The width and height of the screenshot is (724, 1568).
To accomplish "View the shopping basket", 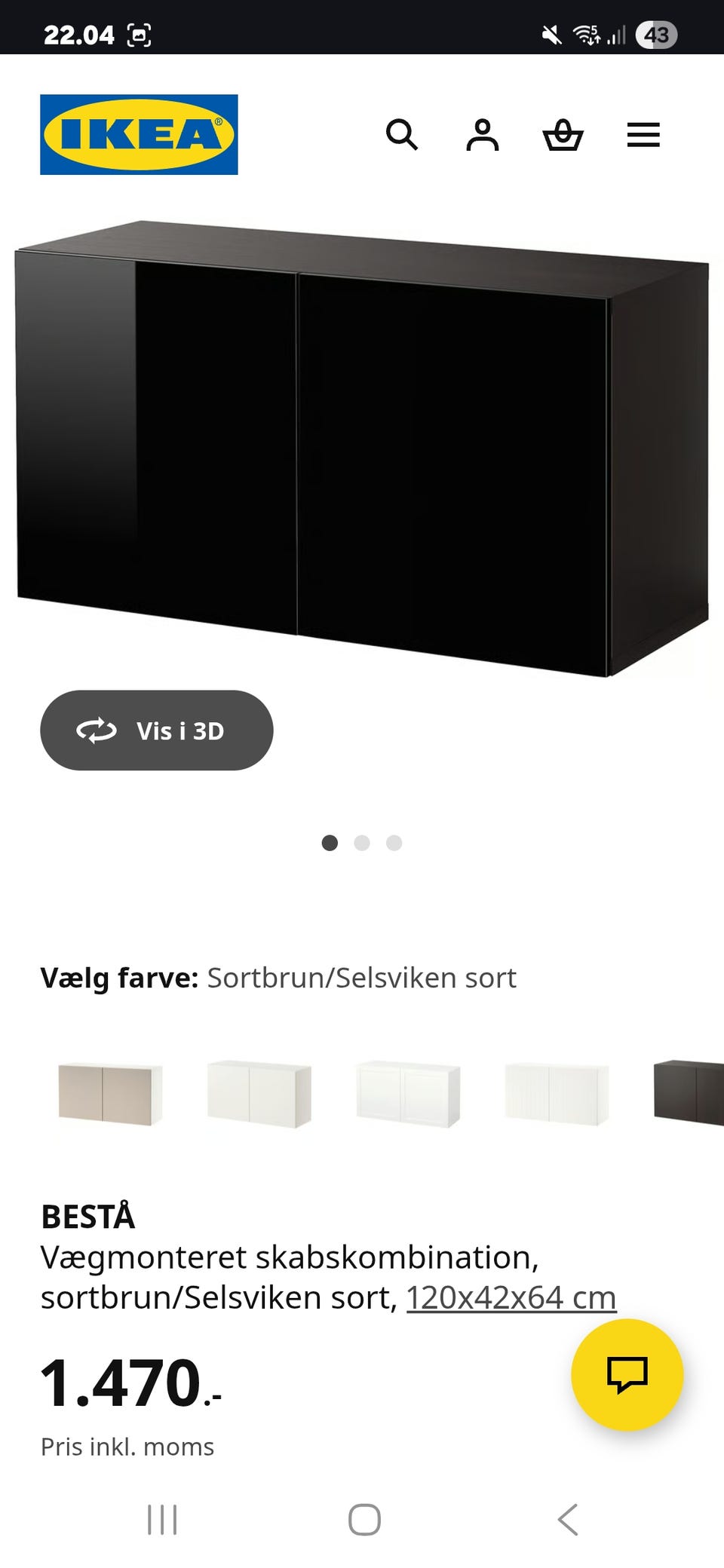I will click(x=564, y=136).
